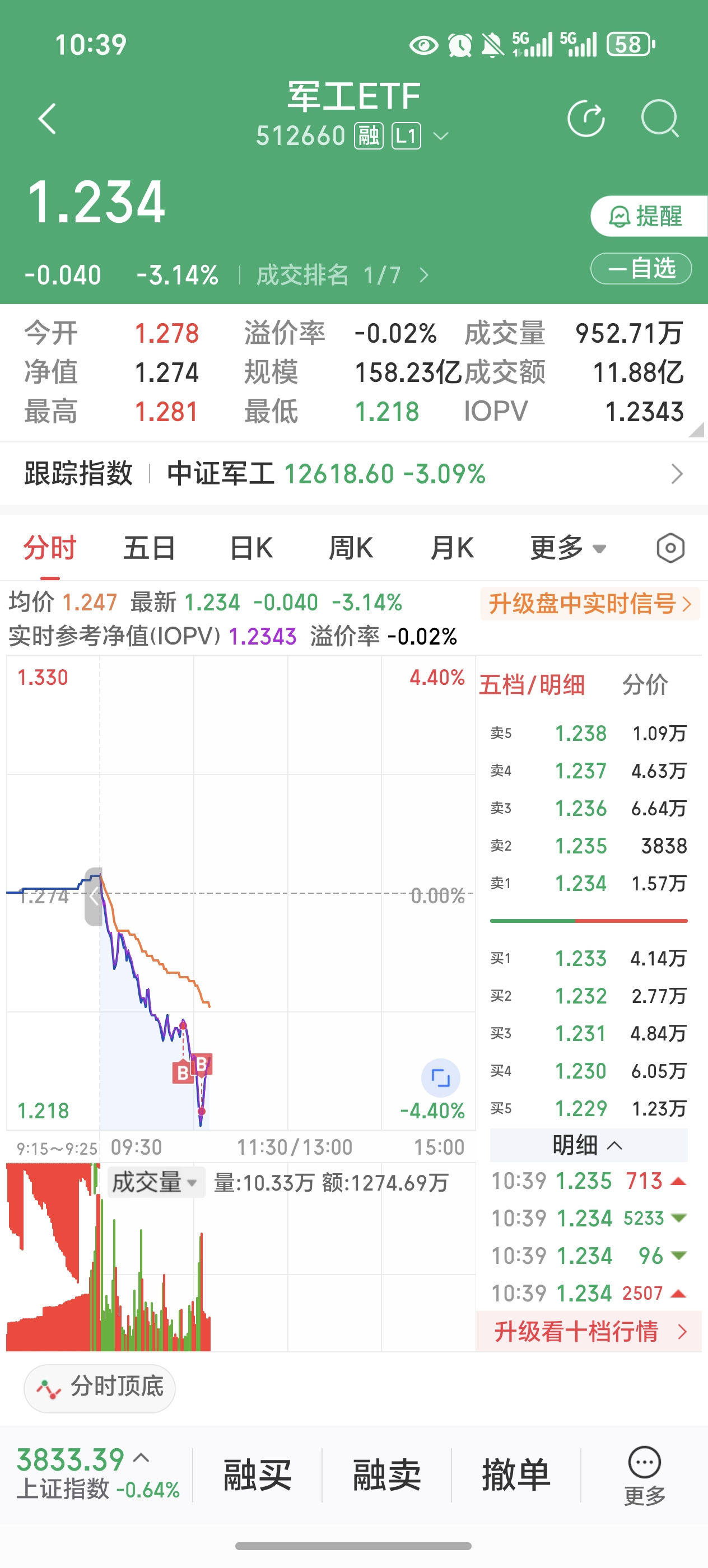Open 撤单 to cancel orders
708x1568 pixels.
click(516, 1476)
